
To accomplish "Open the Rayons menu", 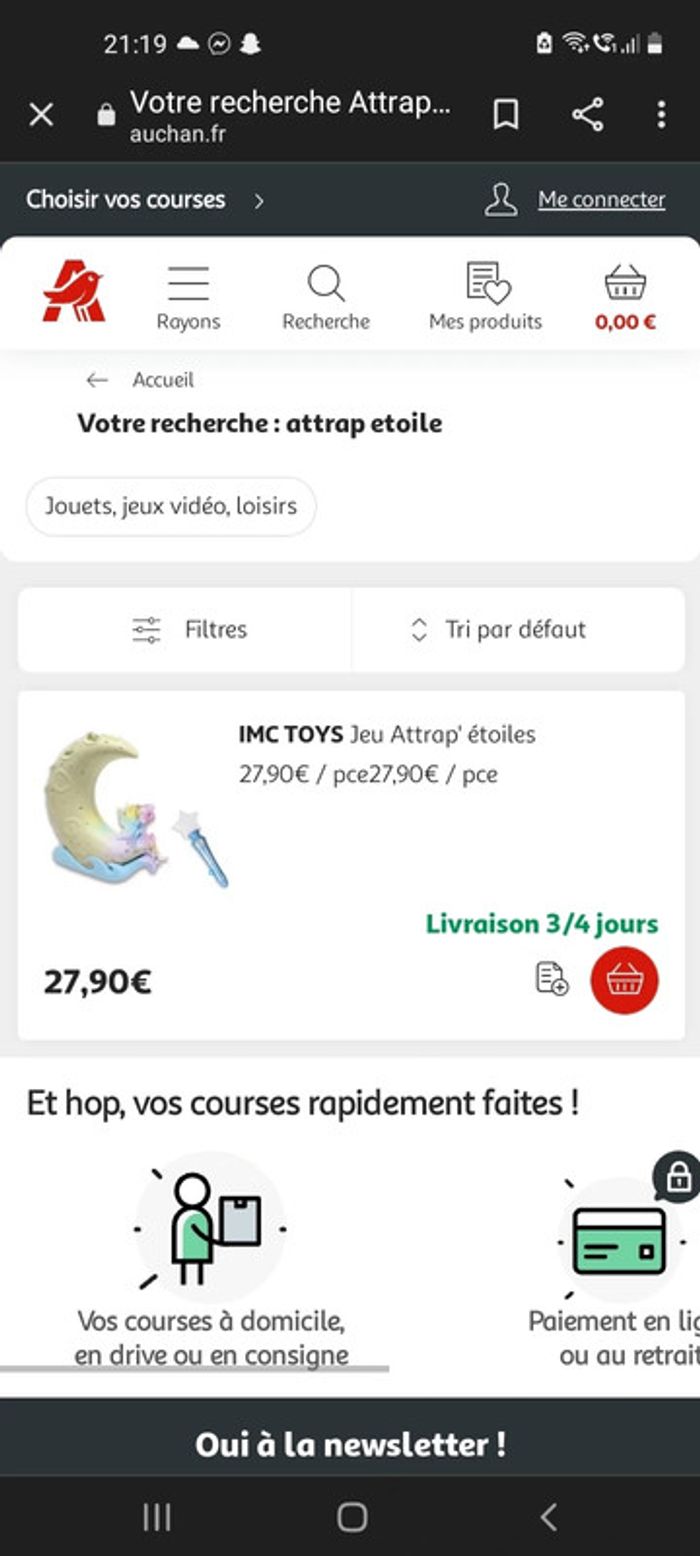I will pyautogui.click(x=188, y=297).
